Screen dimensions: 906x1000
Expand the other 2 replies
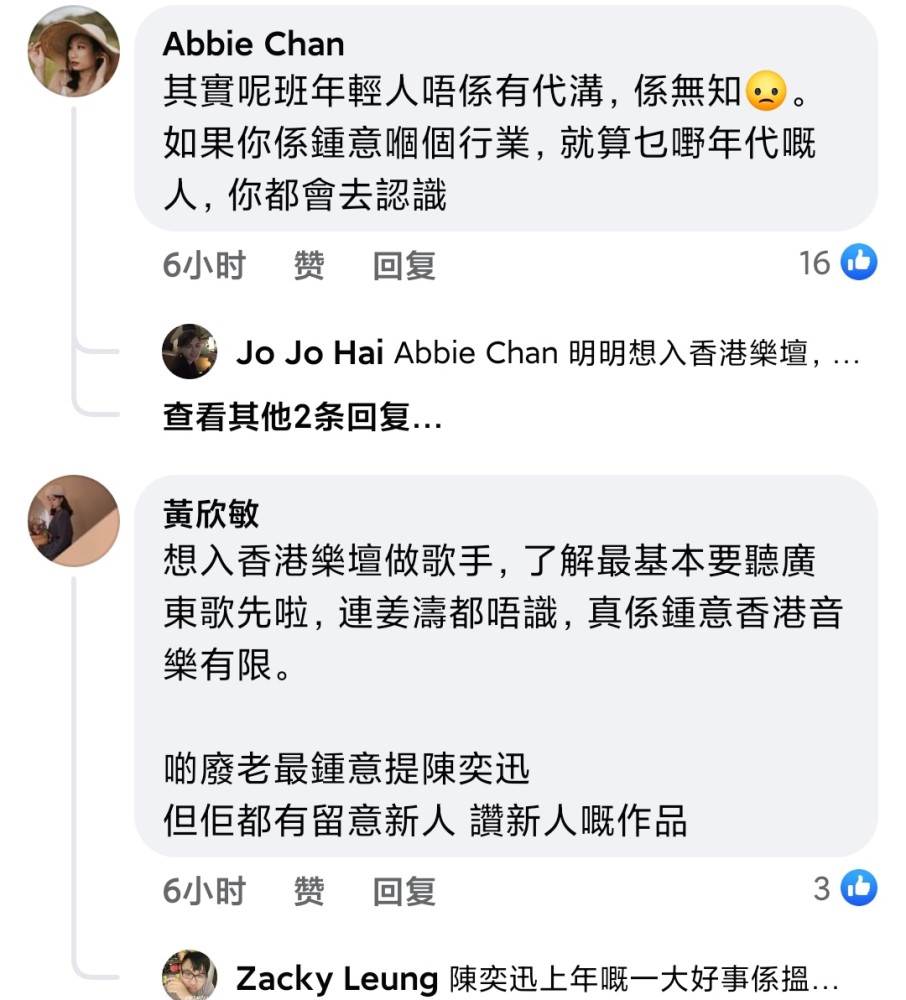coord(302,418)
